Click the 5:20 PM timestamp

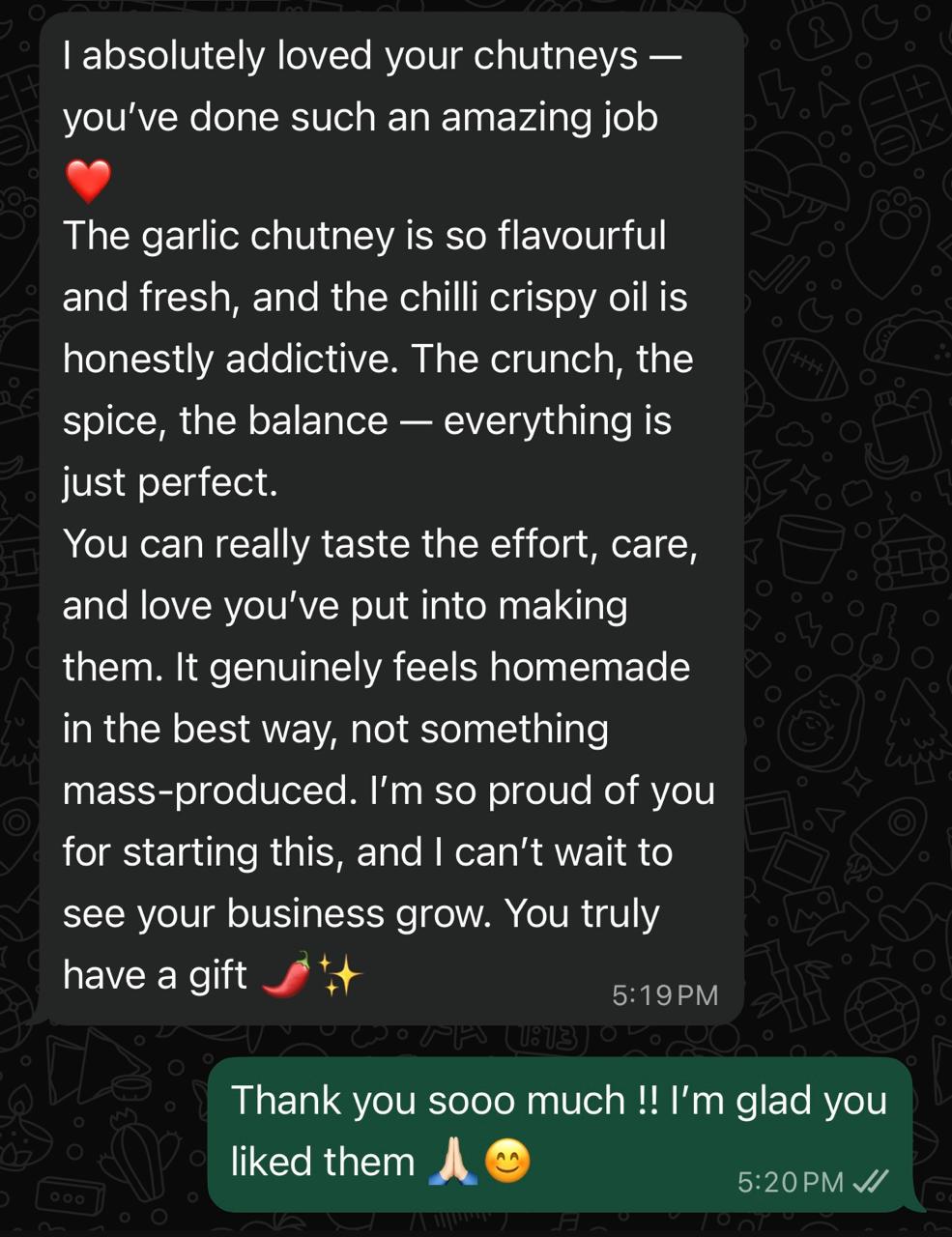791,1180
